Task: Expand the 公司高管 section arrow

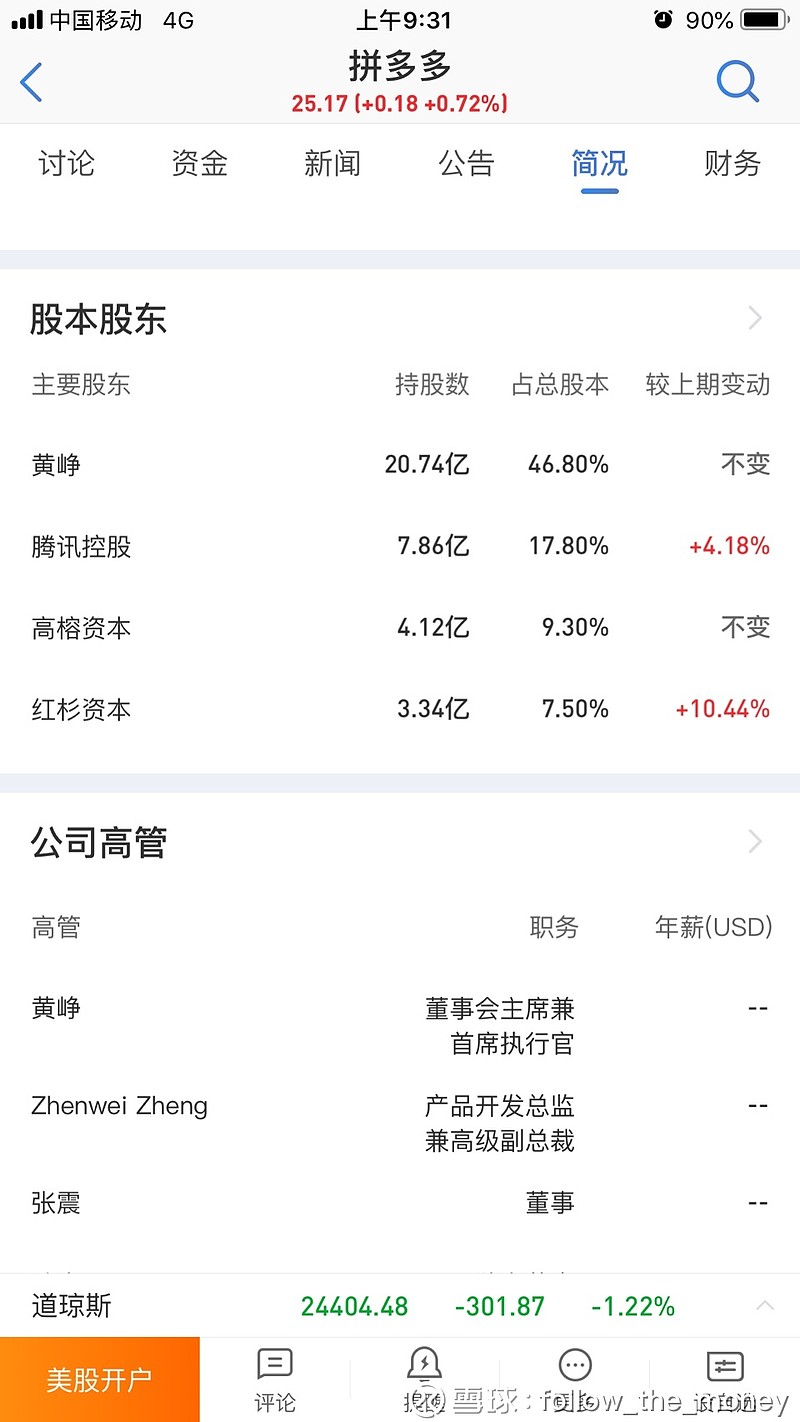Action: coord(755,841)
